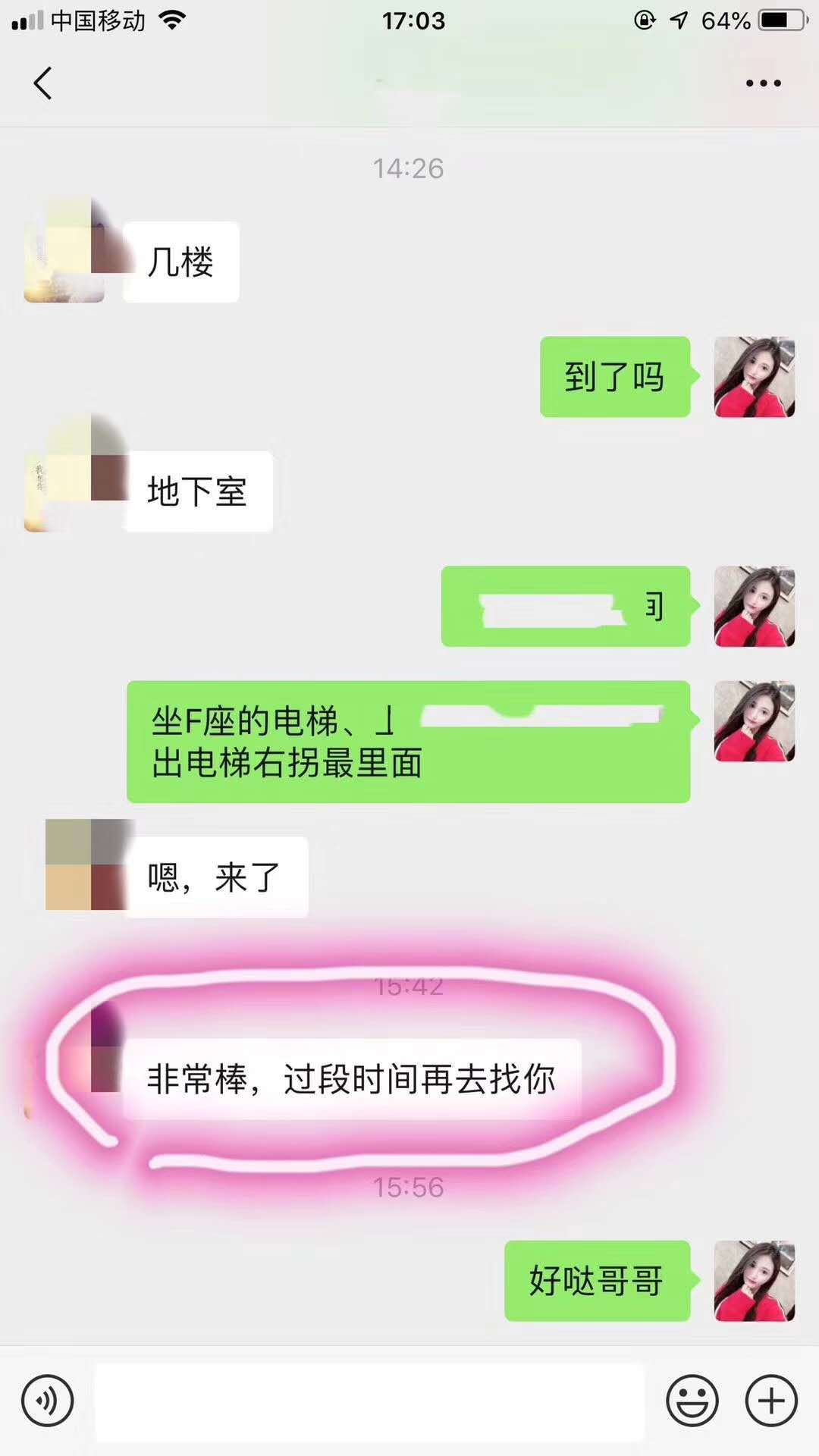Open the plus attachments menu
Screen dimensions: 819x1456
(771, 1401)
